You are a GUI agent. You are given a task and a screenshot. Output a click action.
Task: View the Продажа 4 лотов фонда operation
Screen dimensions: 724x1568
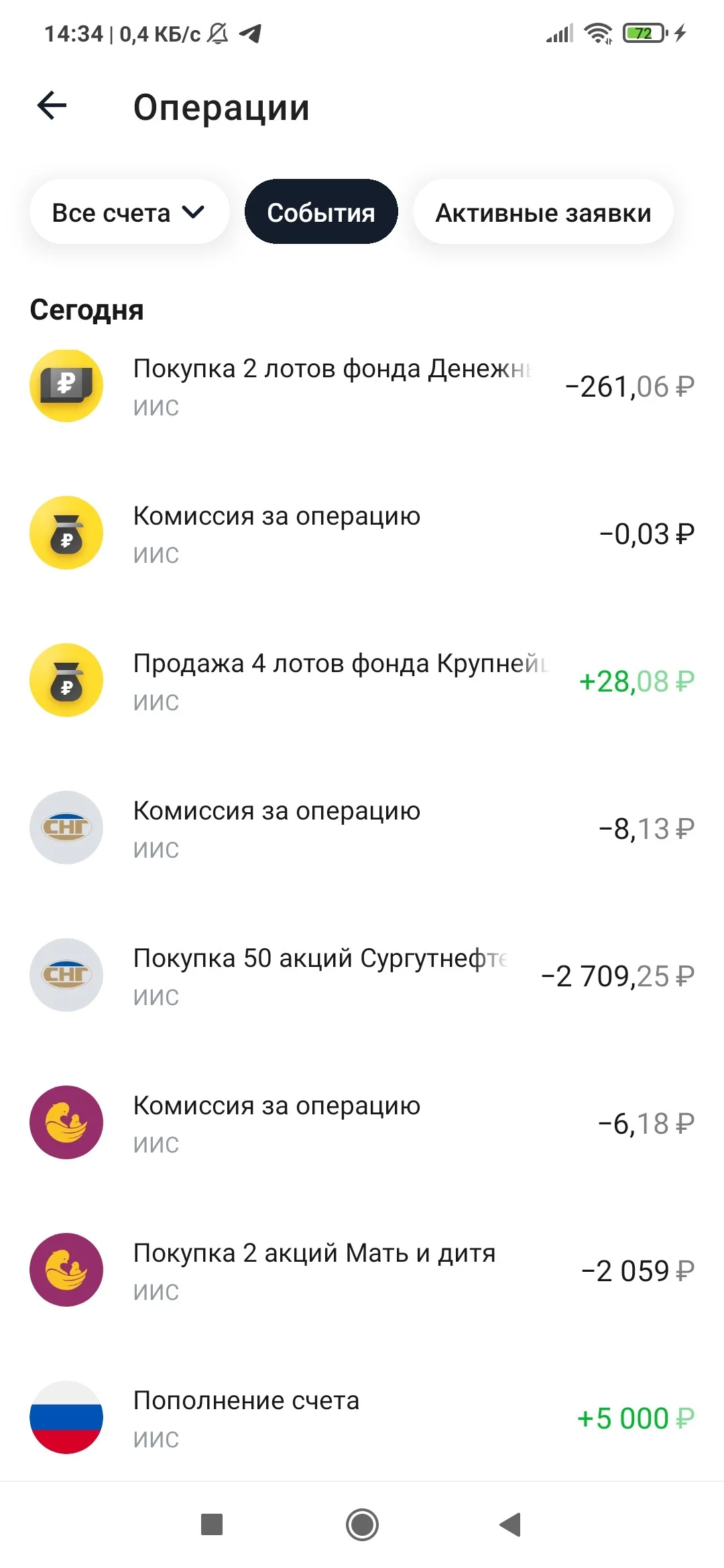pyautogui.click(x=362, y=681)
